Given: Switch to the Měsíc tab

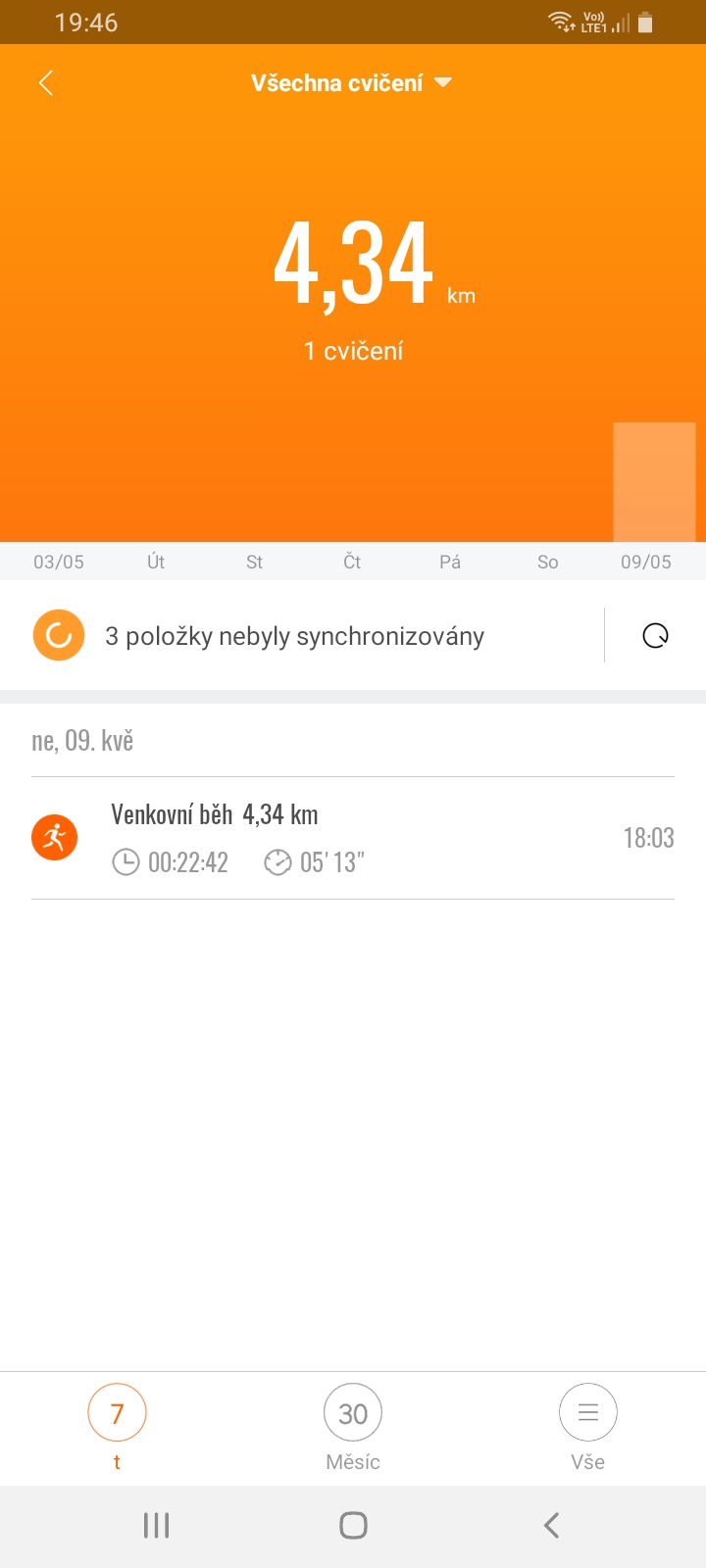Looking at the screenshot, I should [x=353, y=1428].
